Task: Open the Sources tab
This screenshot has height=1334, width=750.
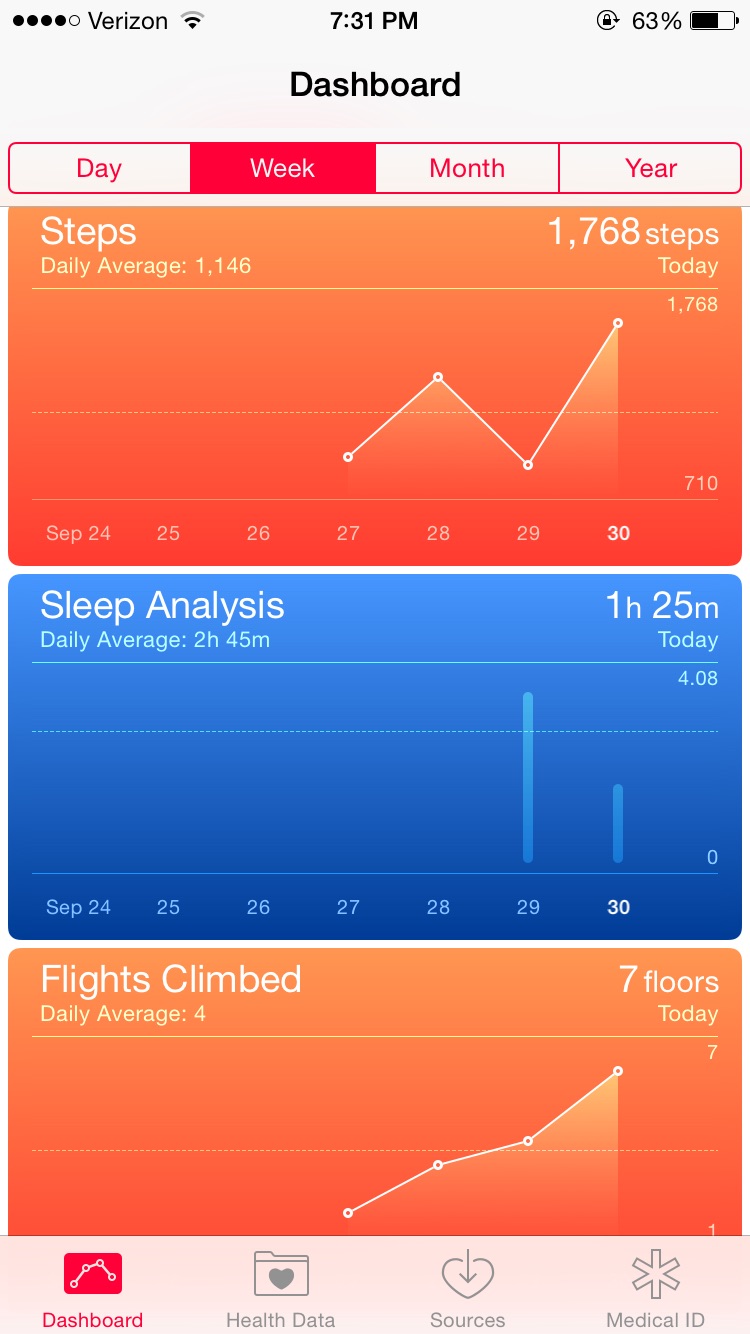Action: point(468,1288)
